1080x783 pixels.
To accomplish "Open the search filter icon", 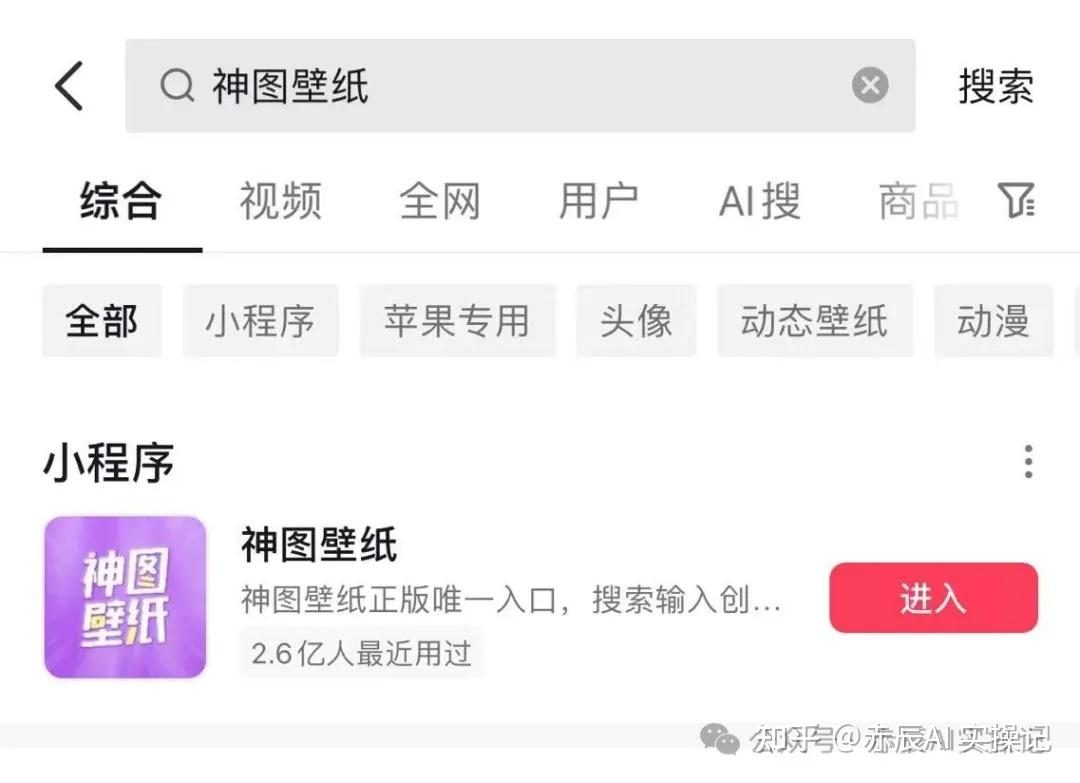I will [1016, 201].
